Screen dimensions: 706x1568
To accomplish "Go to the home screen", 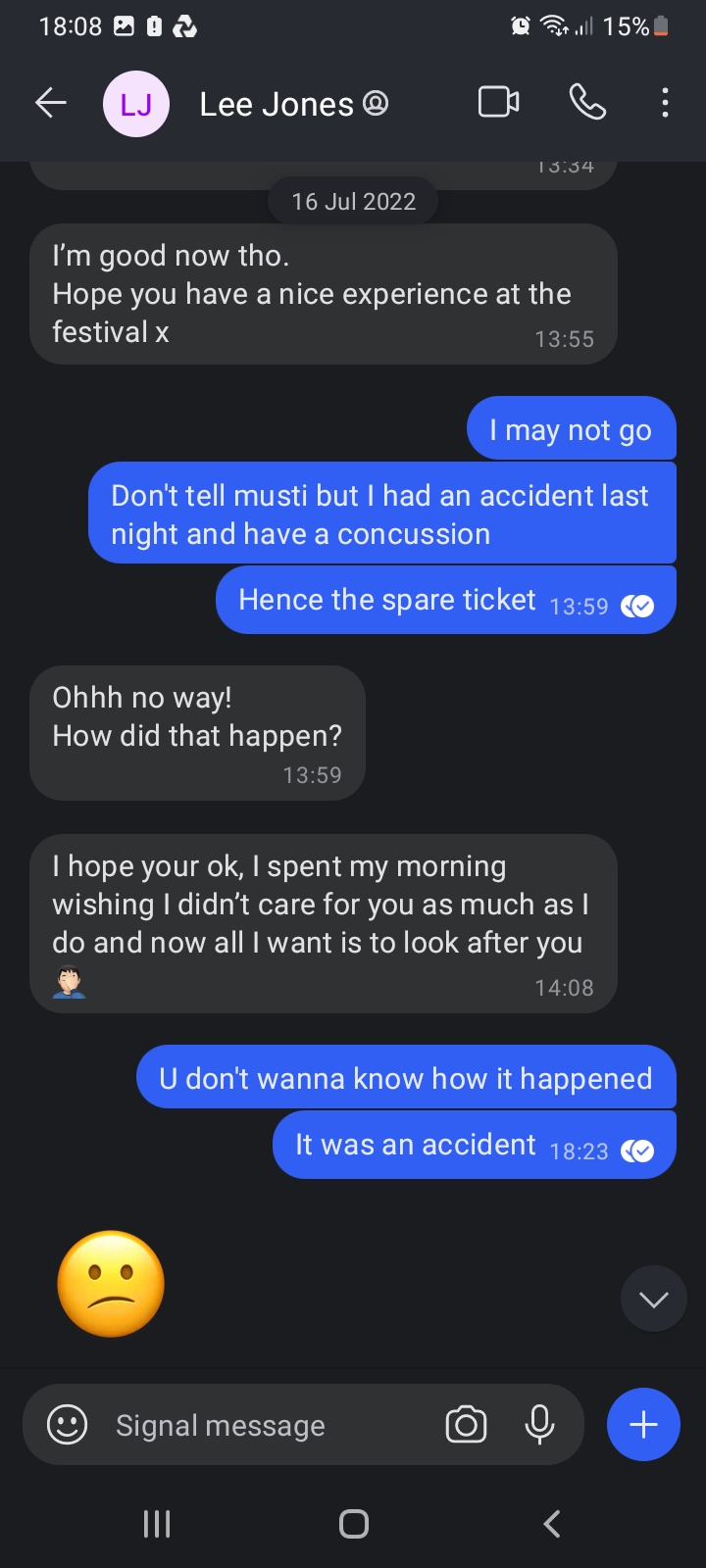I will pyautogui.click(x=353, y=1524).
